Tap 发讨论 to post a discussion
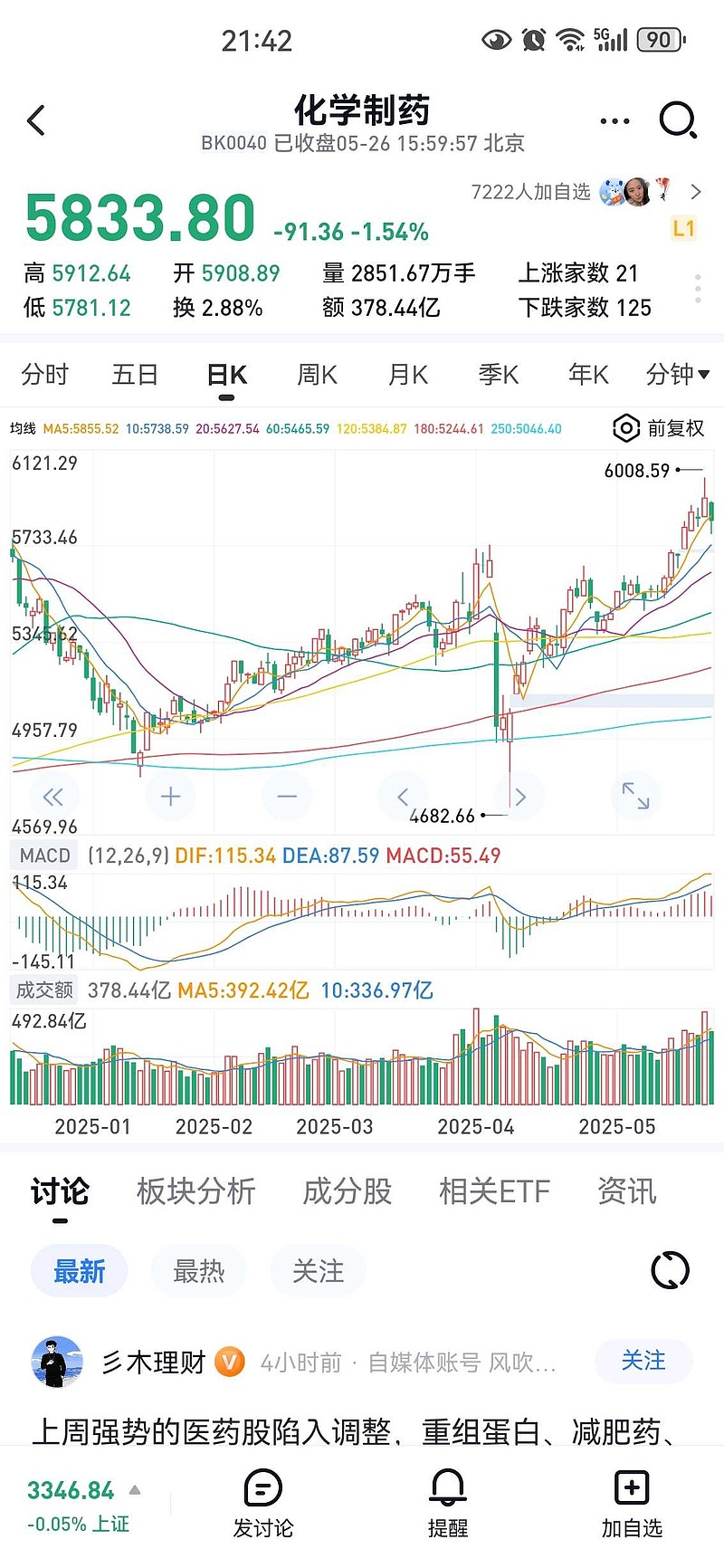 263,1504
